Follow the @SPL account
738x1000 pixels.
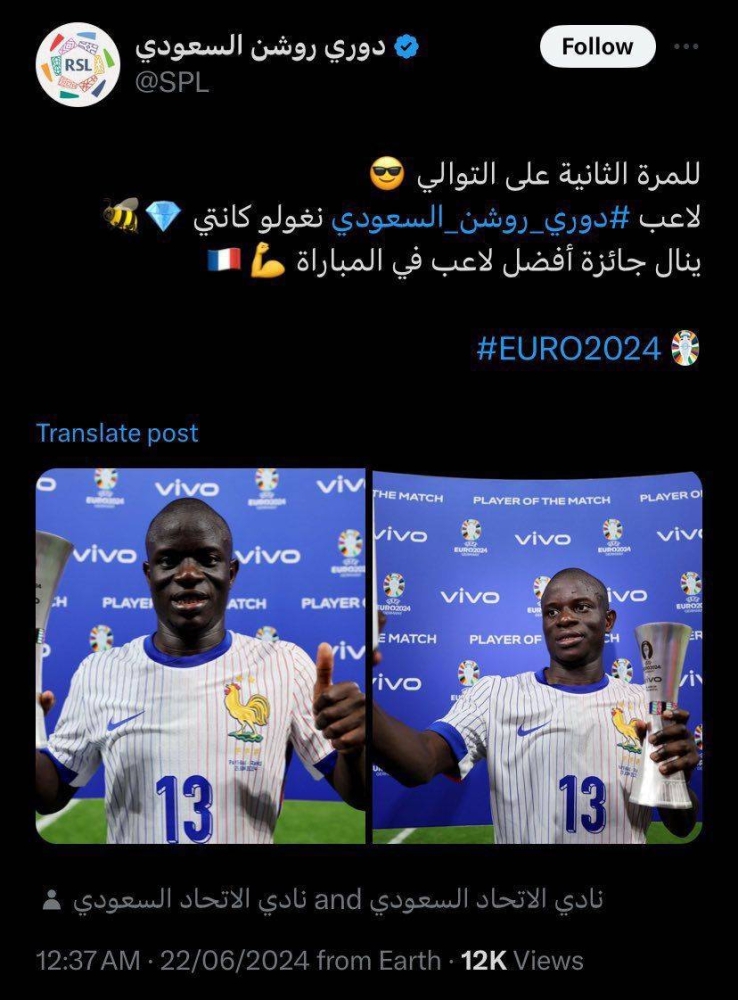[597, 47]
